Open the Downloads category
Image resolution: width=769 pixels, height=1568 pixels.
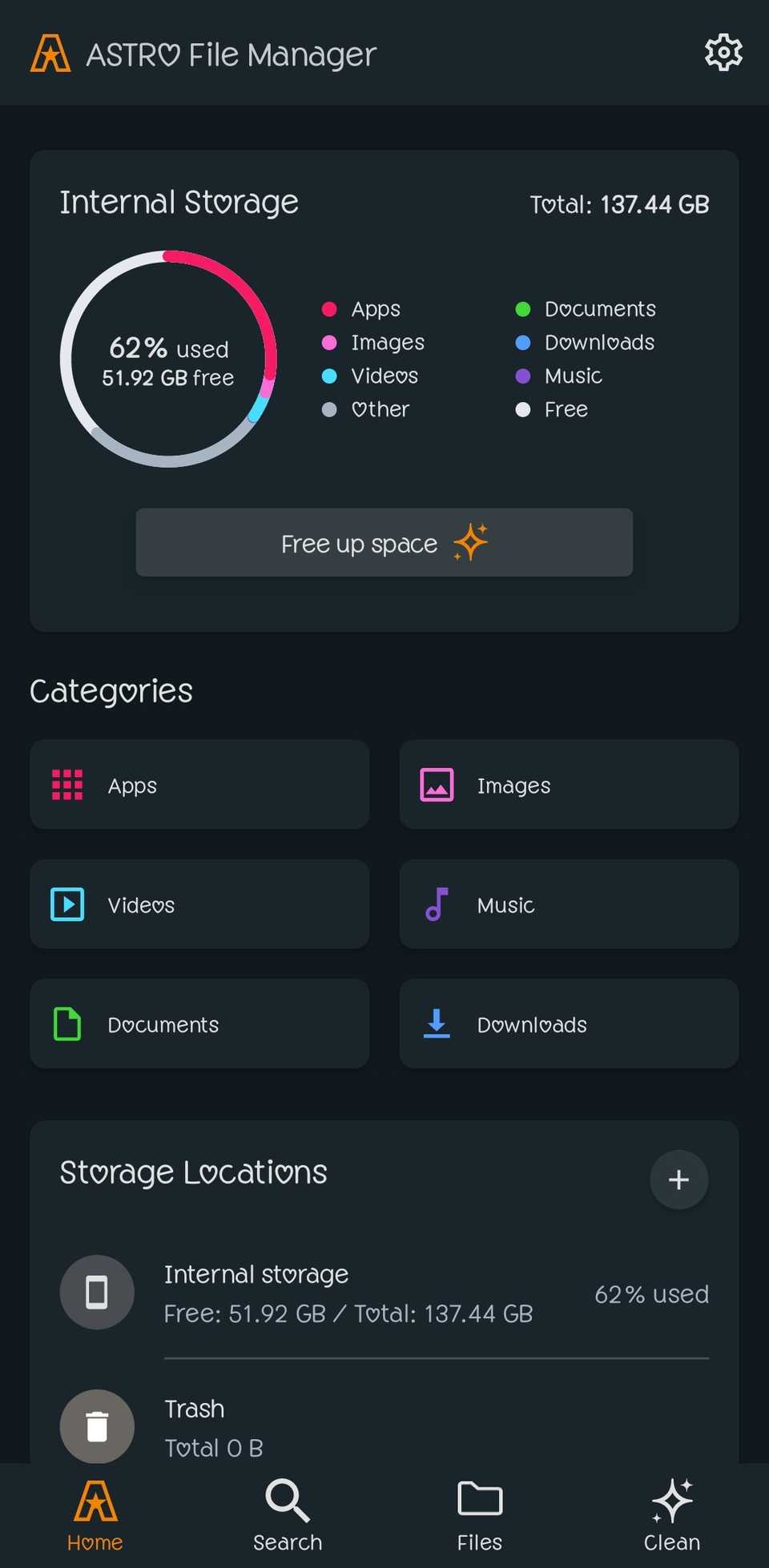568,1024
